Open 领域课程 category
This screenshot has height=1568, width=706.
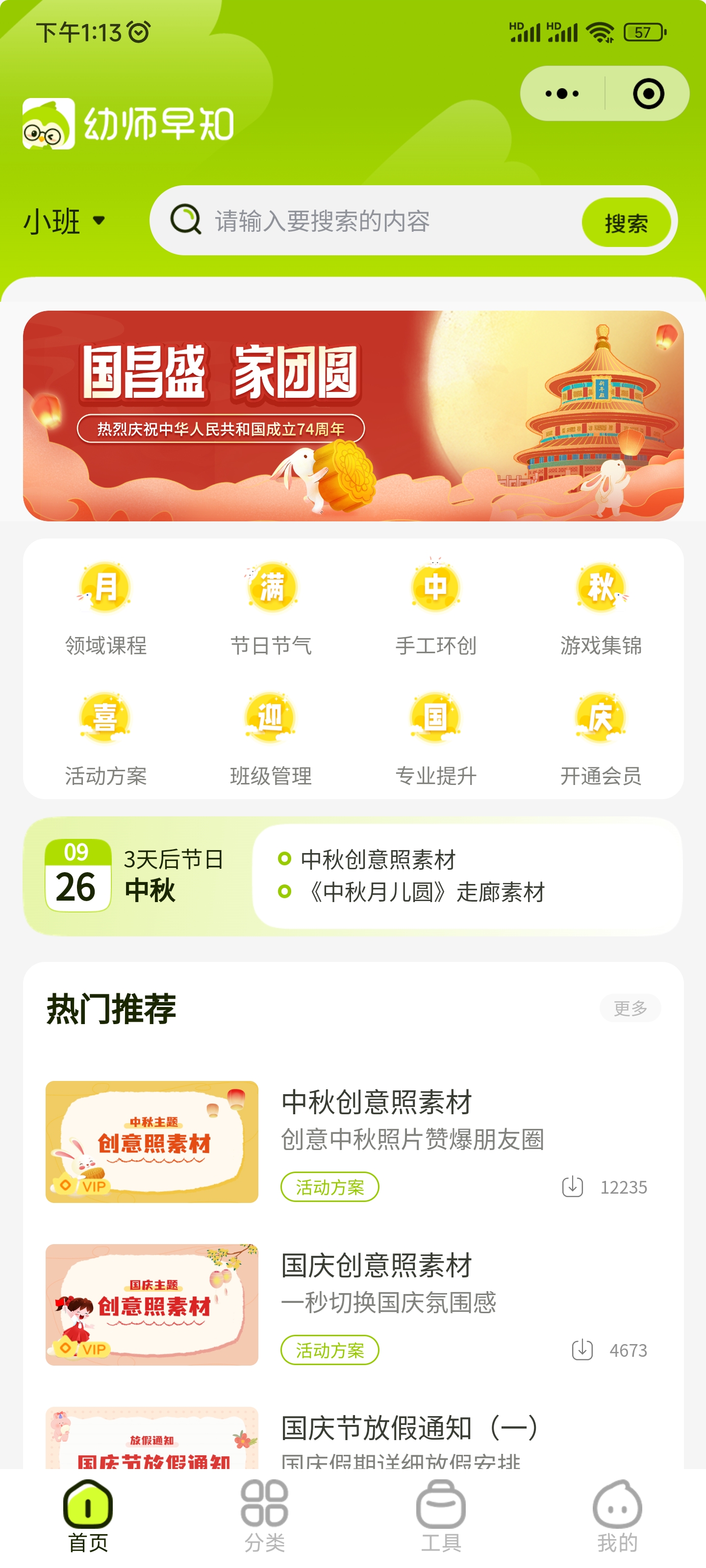(x=105, y=606)
